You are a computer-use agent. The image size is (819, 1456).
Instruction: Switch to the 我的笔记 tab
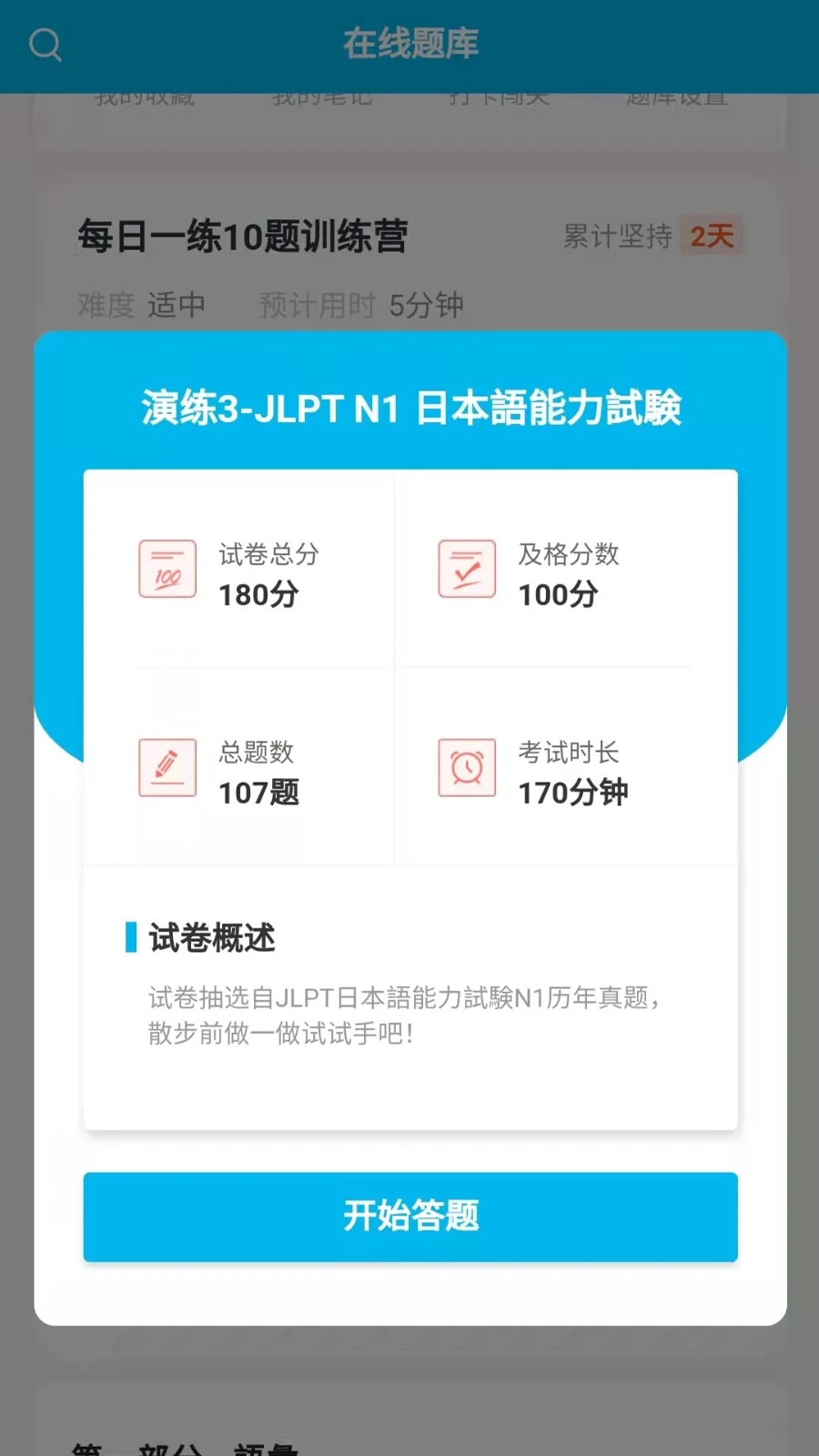[x=323, y=97]
